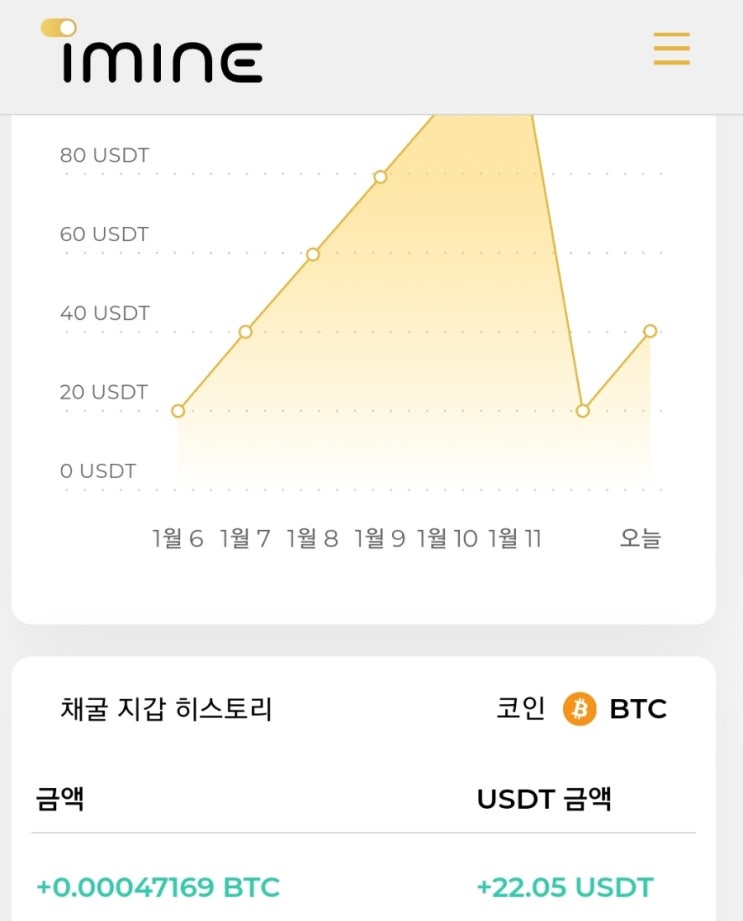Change the BTC coin selection
Image resolution: width=743 pixels, height=921 pixels.
[614, 709]
